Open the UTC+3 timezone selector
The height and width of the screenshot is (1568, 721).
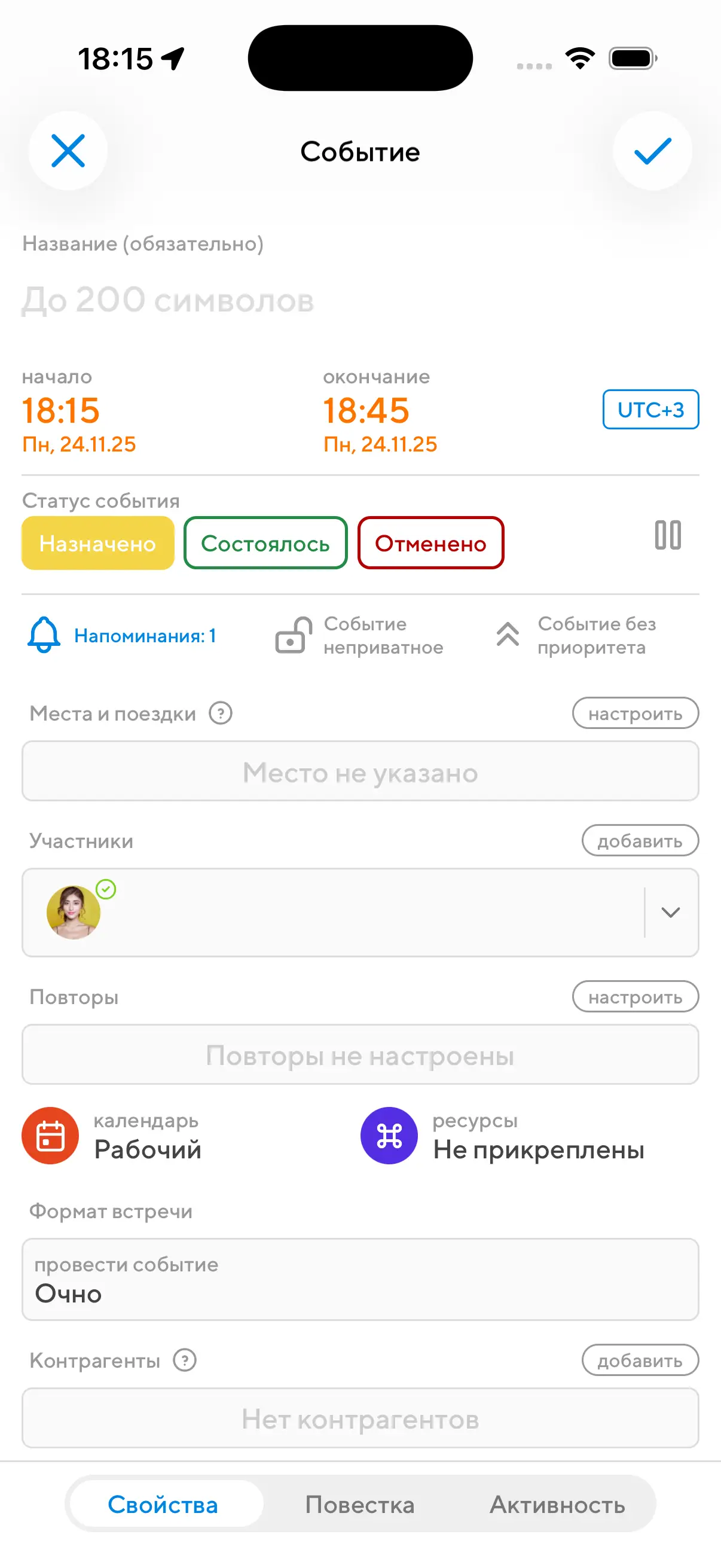[650, 410]
